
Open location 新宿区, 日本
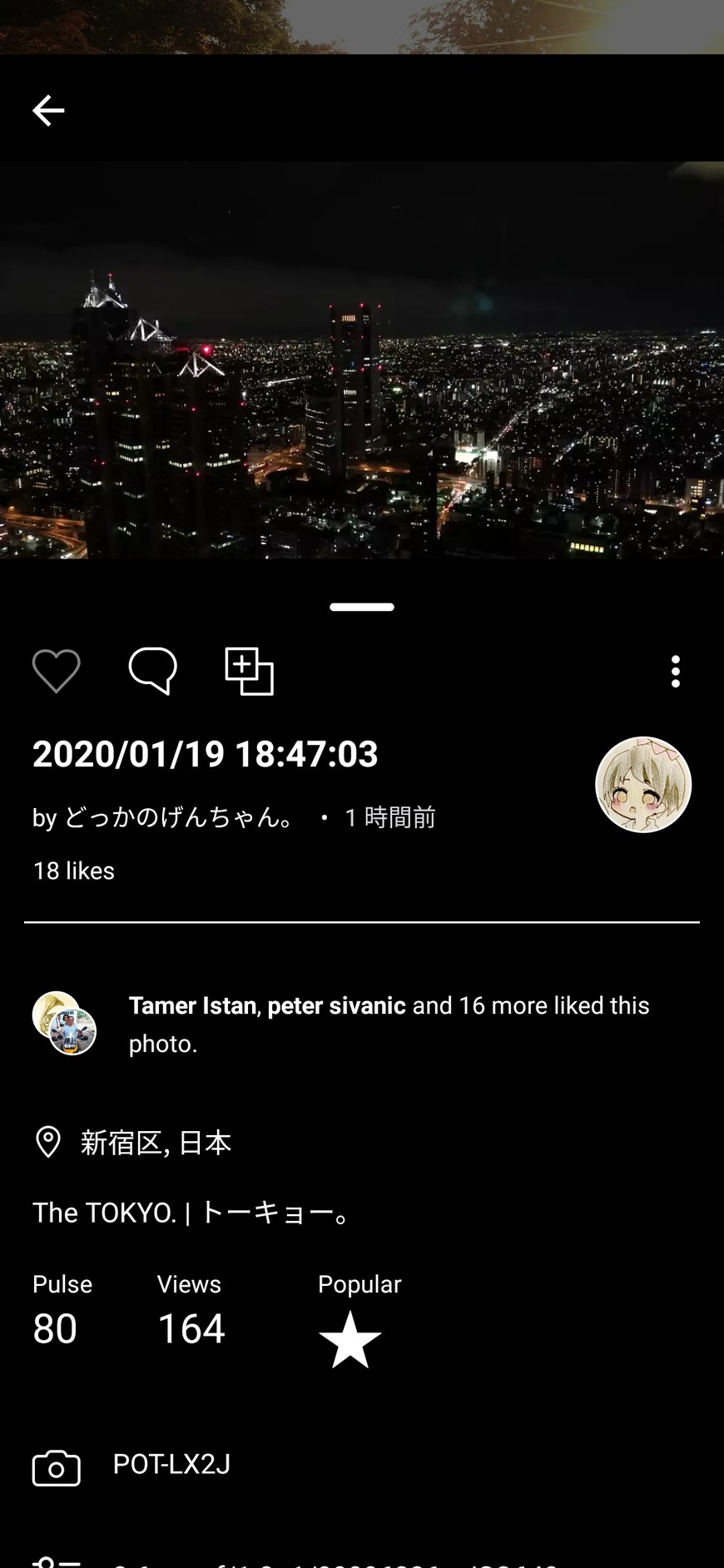coord(155,1143)
